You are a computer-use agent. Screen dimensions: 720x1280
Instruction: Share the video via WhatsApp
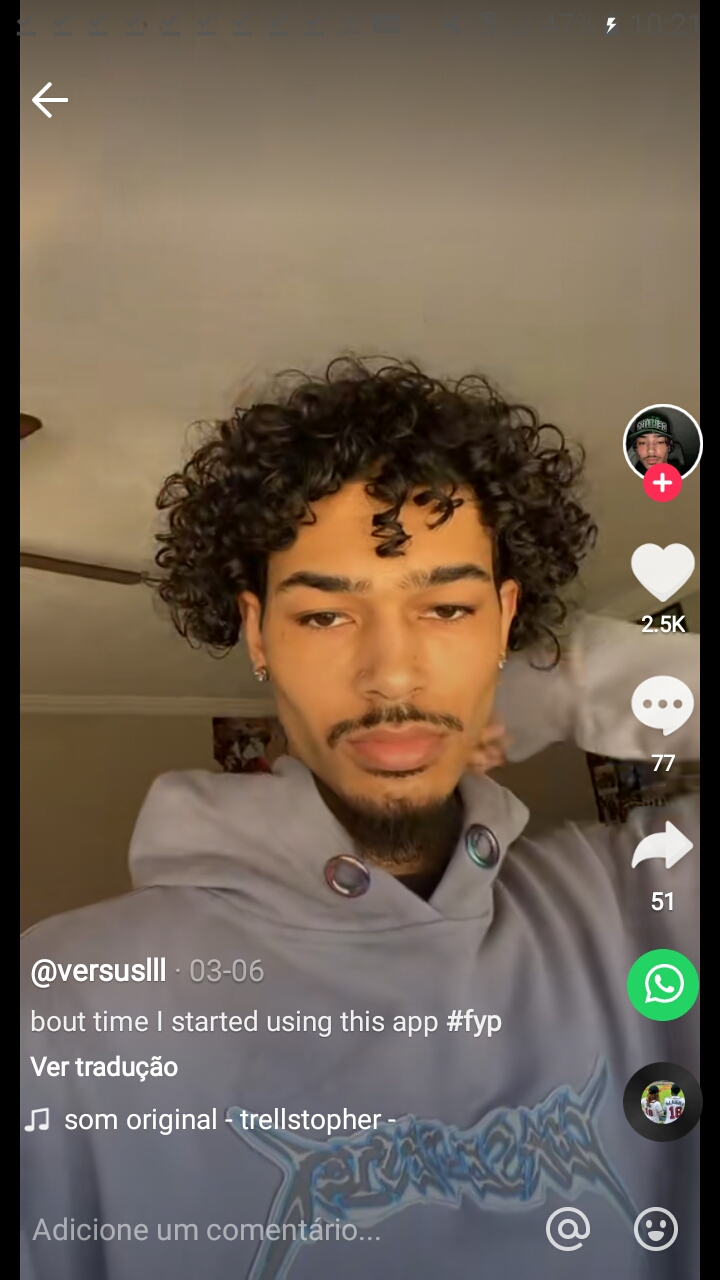pyautogui.click(x=663, y=985)
